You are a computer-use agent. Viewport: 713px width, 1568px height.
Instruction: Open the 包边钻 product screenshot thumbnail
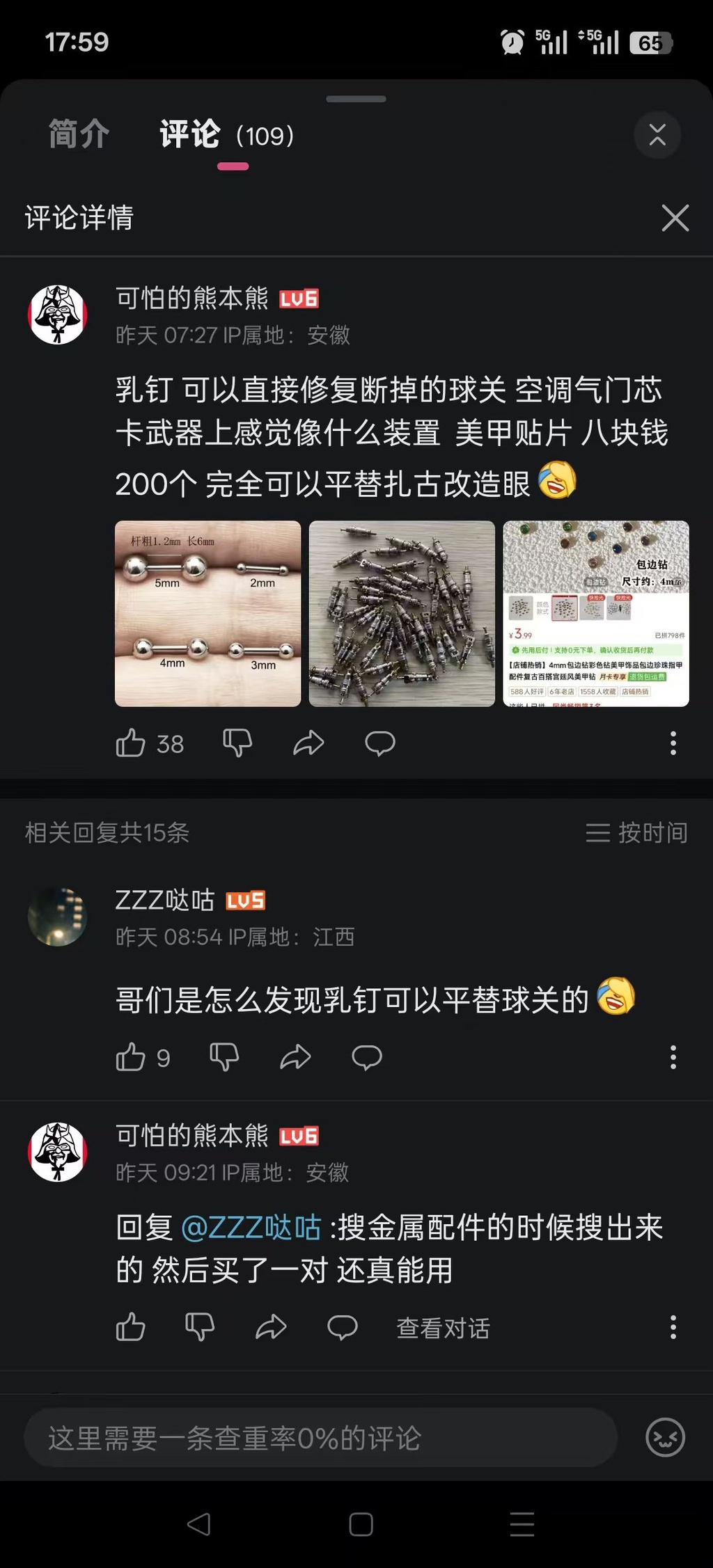pos(596,613)
